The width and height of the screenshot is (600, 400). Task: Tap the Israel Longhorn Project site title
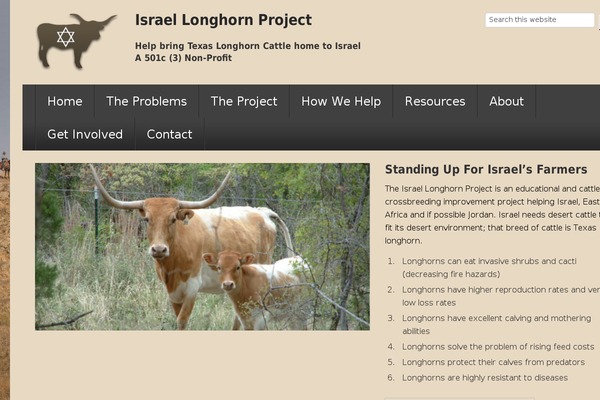click(x=223, y=20)
